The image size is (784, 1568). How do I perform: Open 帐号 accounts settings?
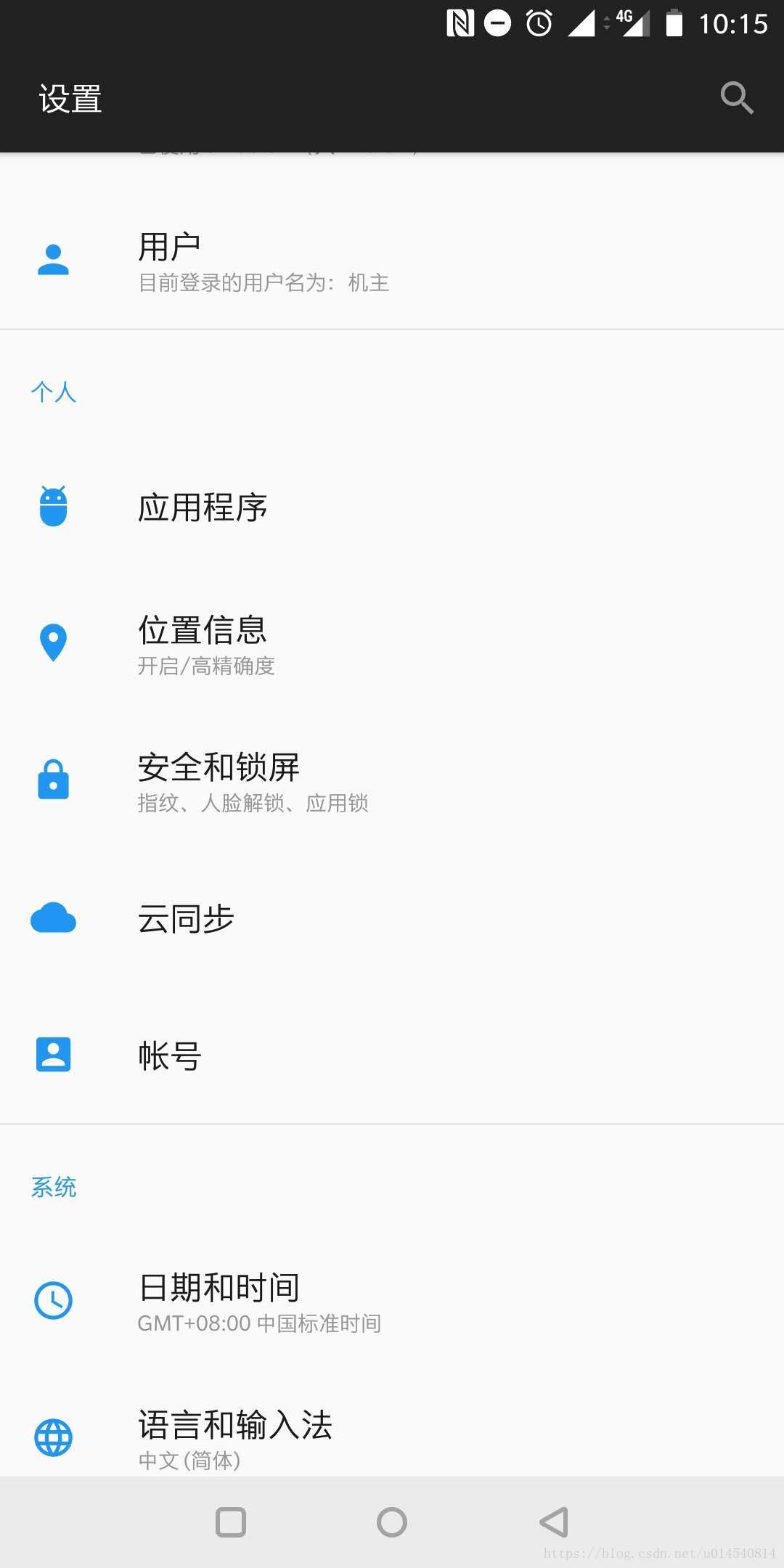point(392,1055)
